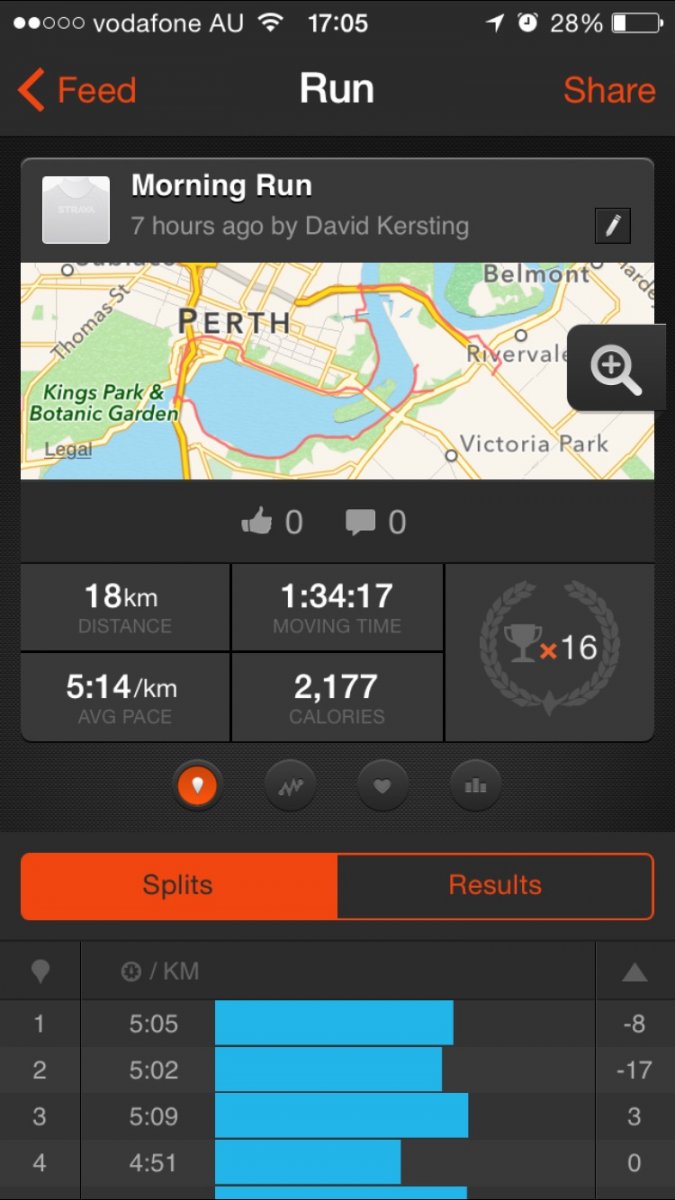Select the map pin view

click(x=197, y=786)
